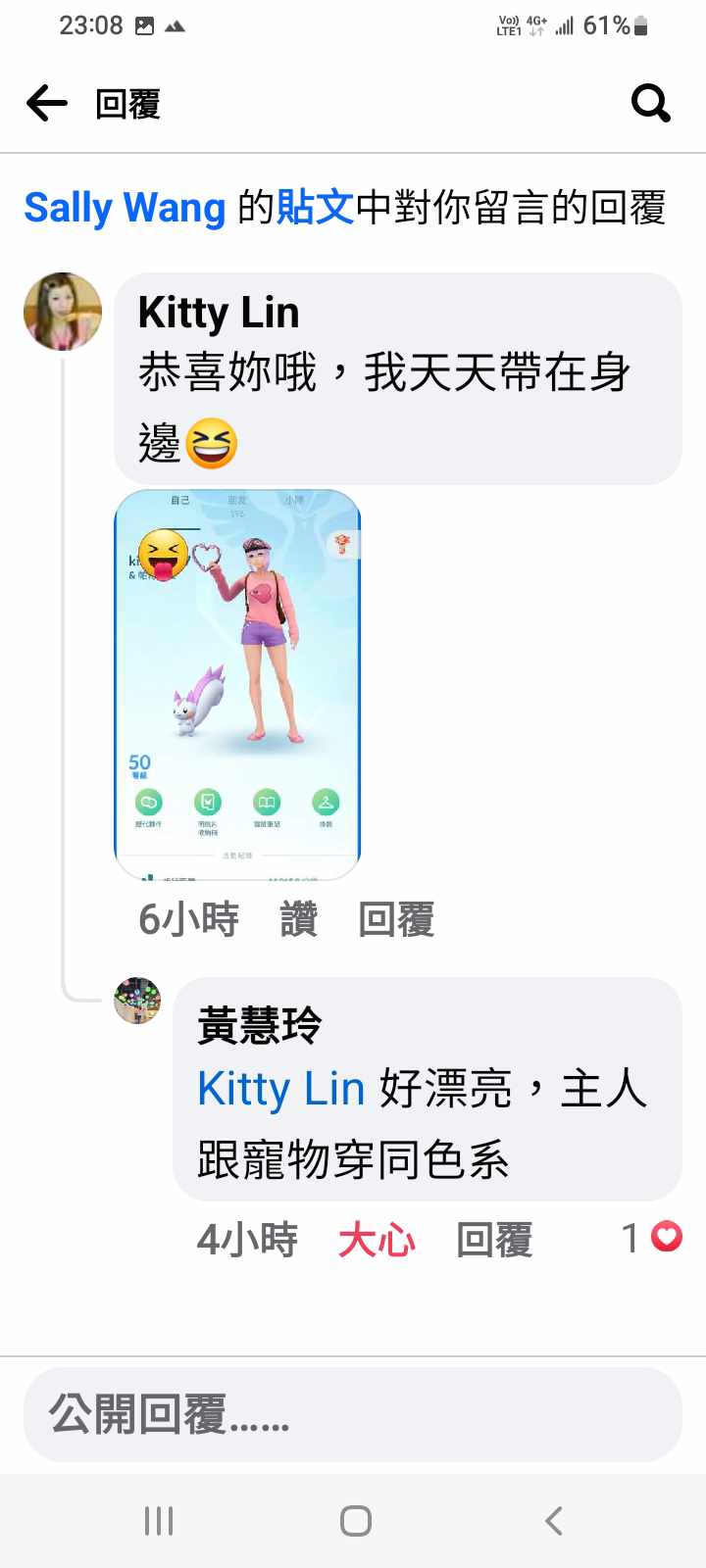Open the 貼文 post link
Image resolution: width=706 pixels, height=1568 pixels.
click(315, 208)
